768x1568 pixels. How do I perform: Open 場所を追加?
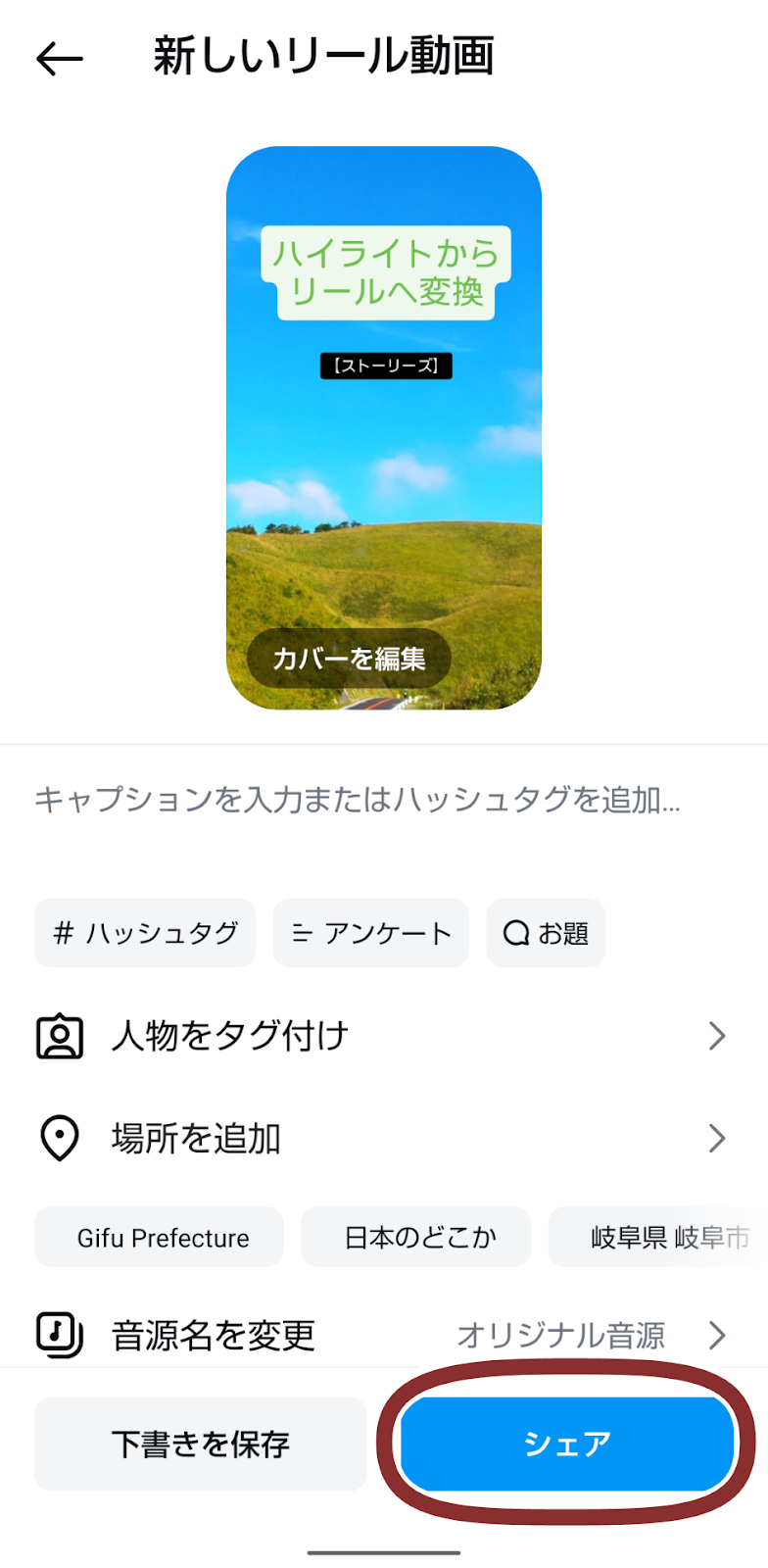384,1139
